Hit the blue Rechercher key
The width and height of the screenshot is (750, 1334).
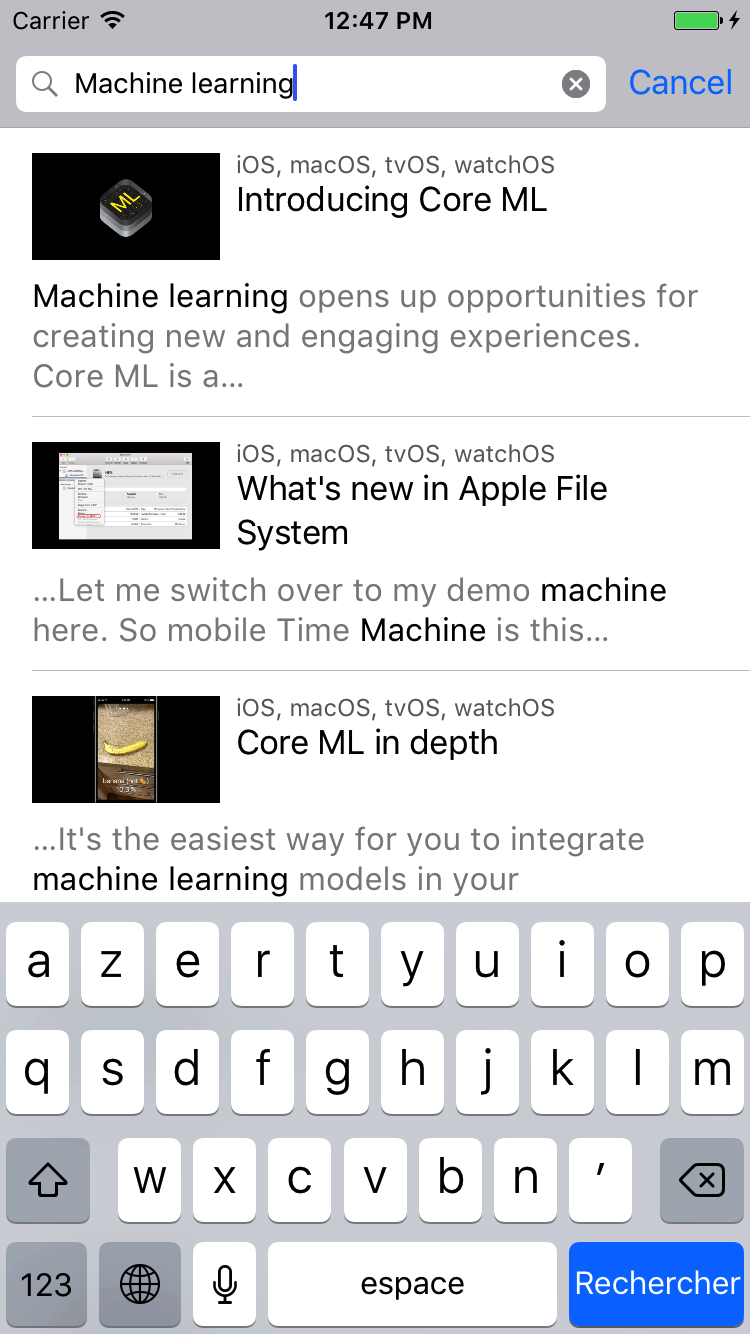coord(657,1283)
